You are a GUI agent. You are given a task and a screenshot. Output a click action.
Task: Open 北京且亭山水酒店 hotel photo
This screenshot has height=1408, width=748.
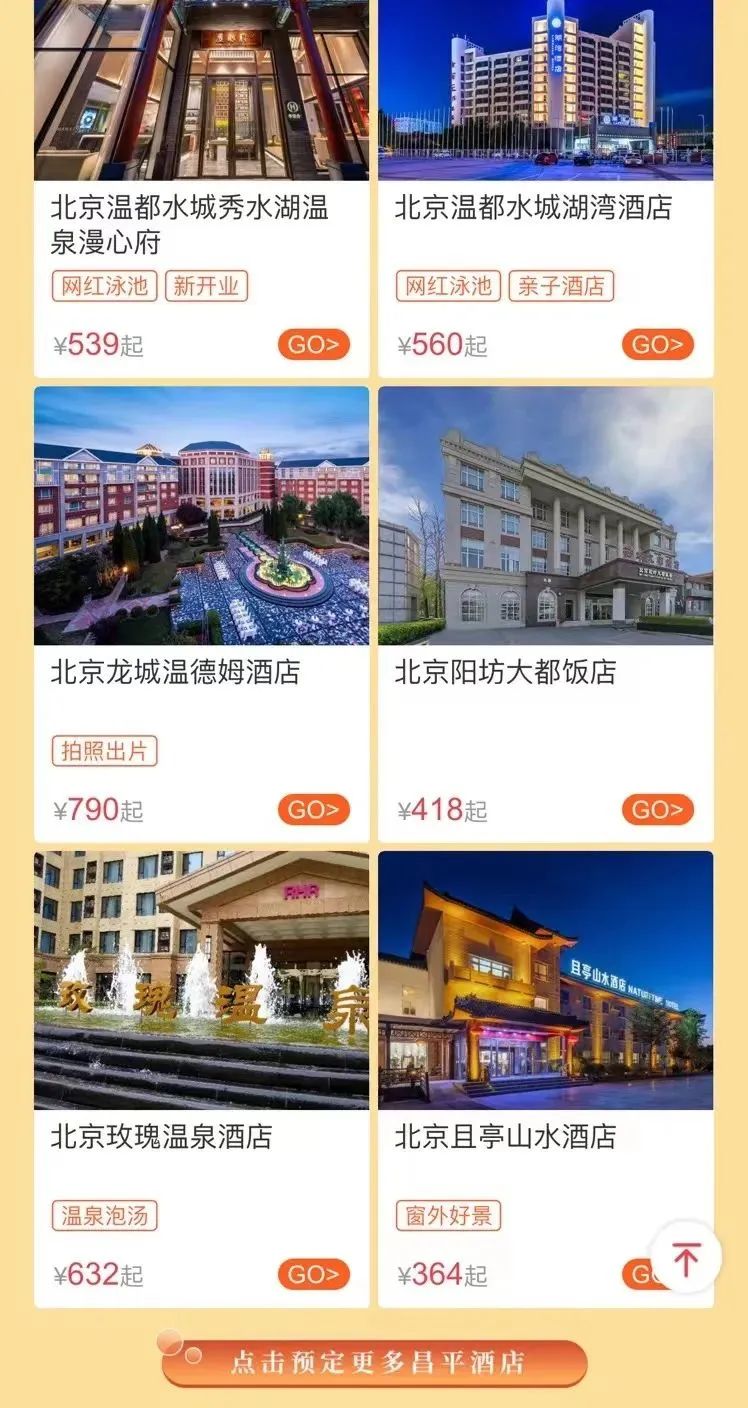[x=546, y=980]
